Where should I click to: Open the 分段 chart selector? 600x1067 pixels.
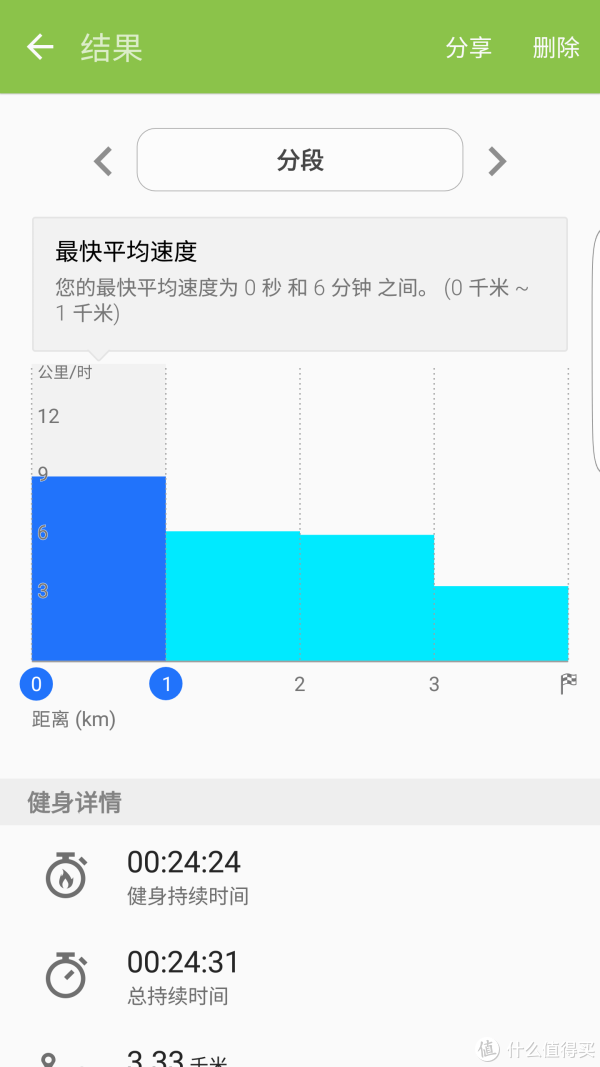tap(300, 160)
